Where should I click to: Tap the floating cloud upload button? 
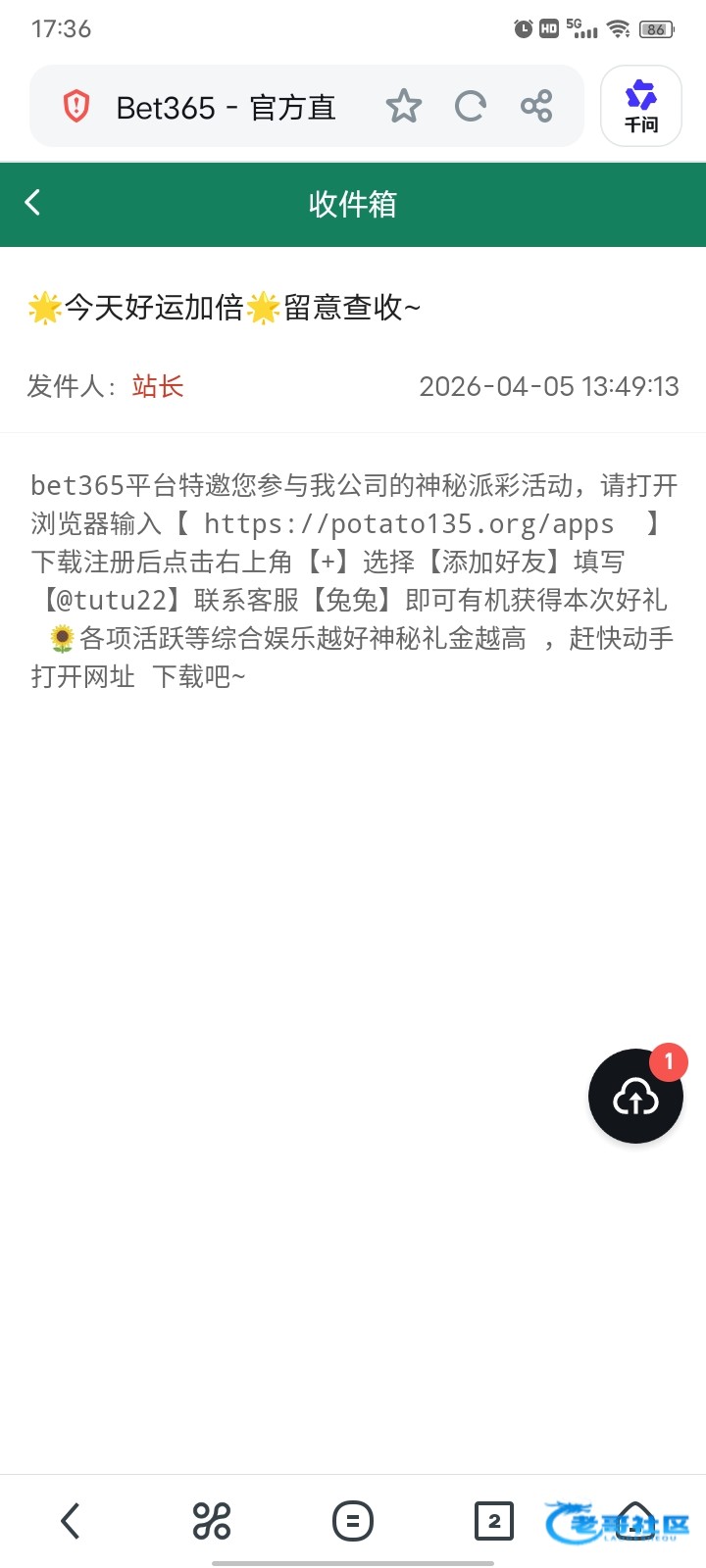coord(635,1097)
